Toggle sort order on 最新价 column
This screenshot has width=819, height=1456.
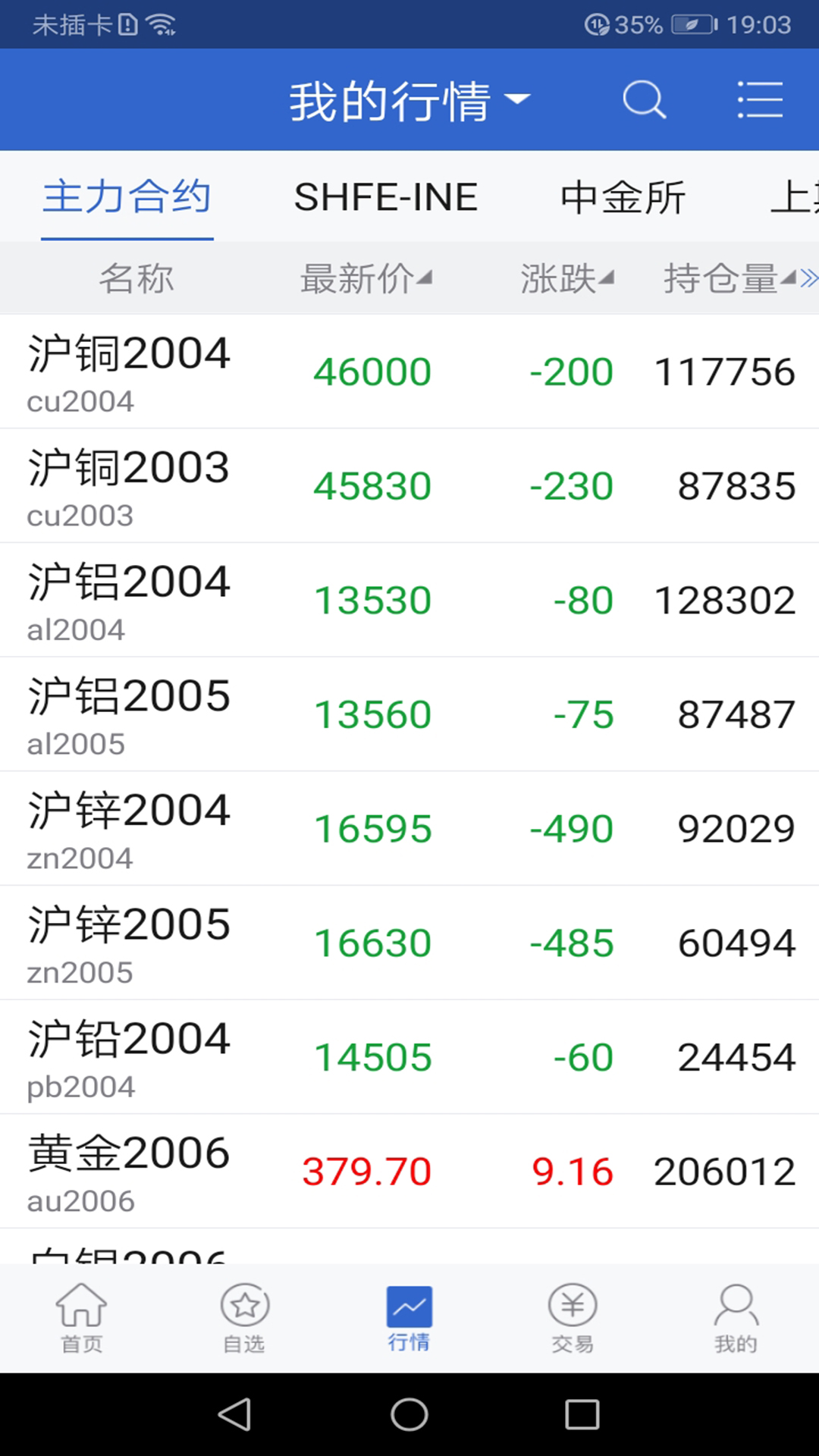(364, 278)
